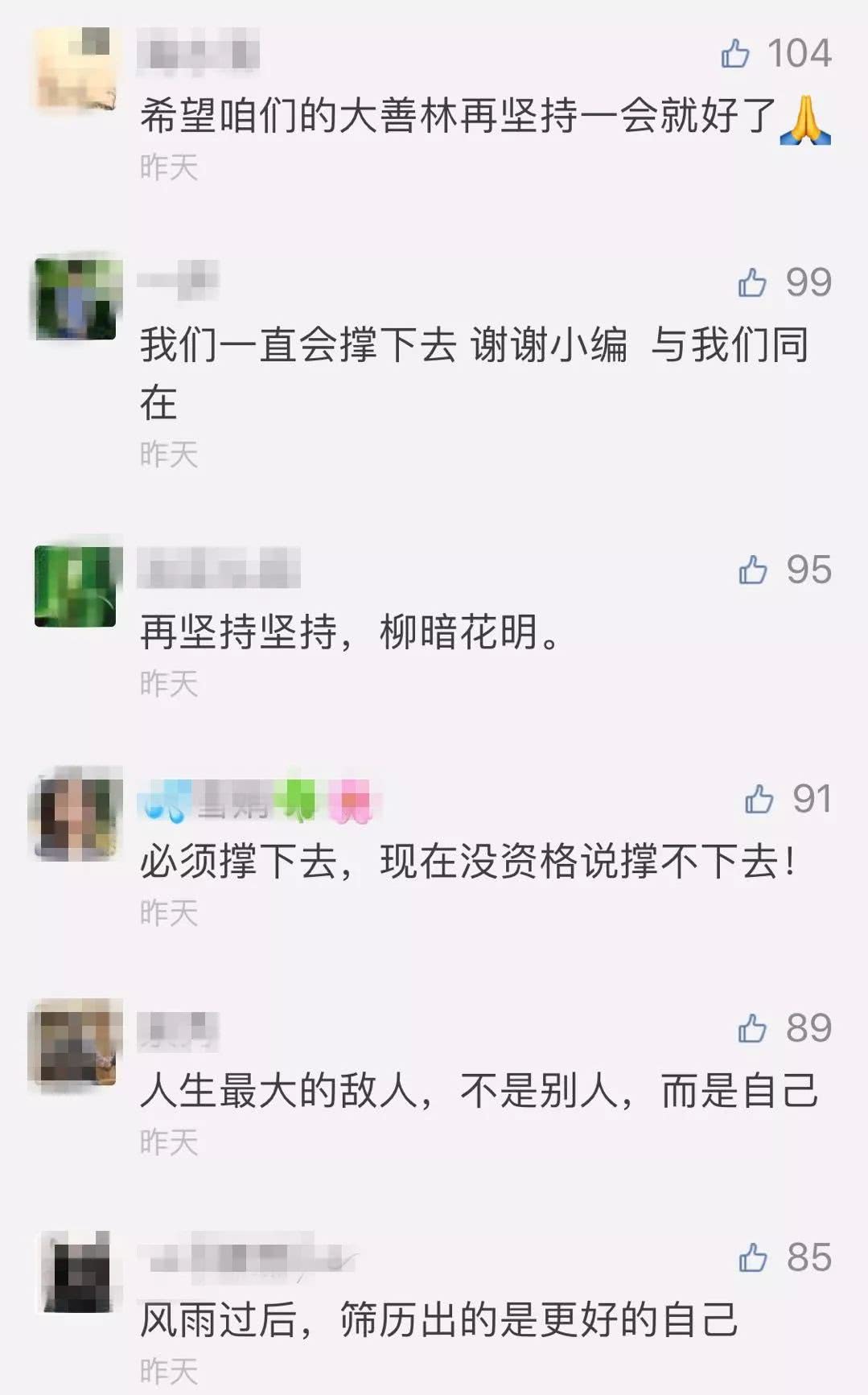
Task: Like the 柳暗花明 comment with 95 likes
Action: (x=752, y=570)
